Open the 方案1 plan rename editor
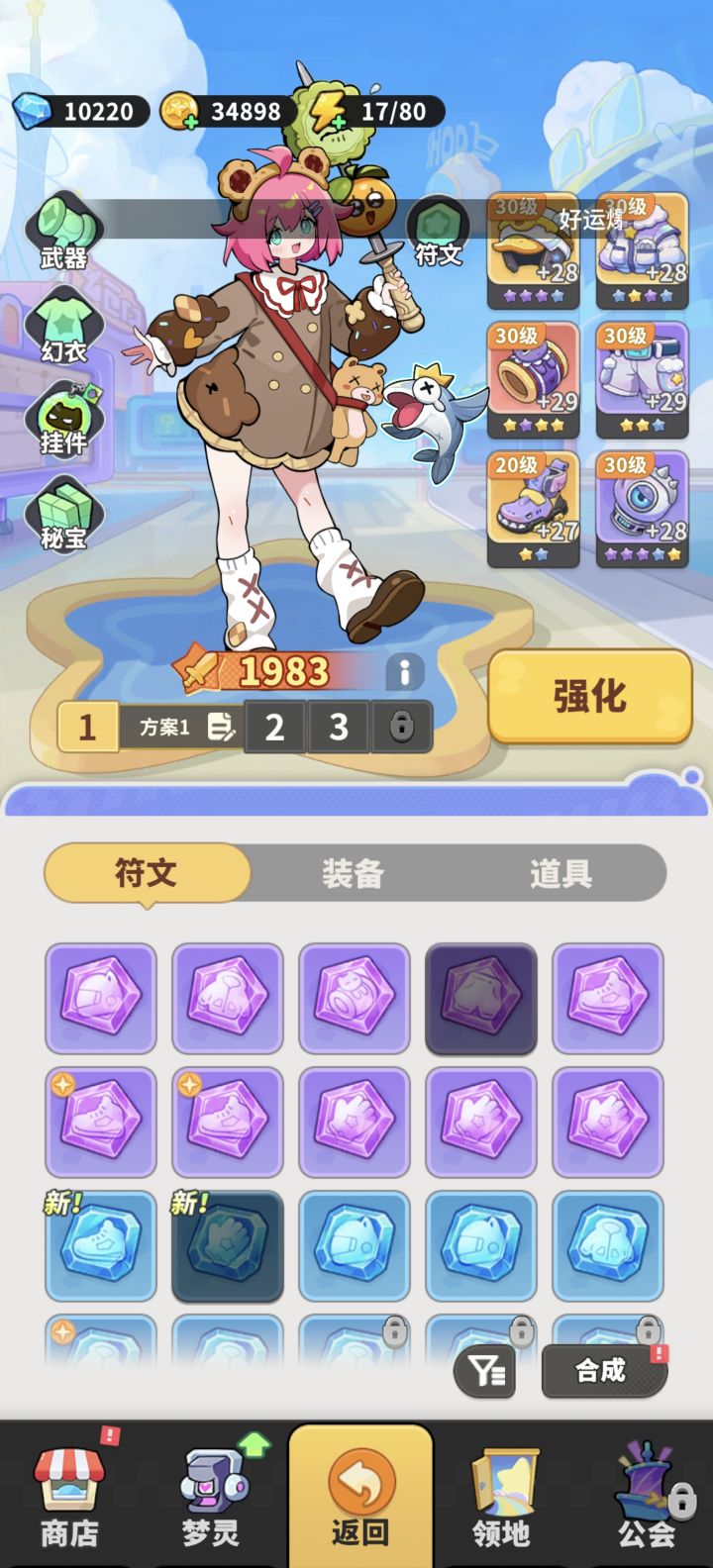 click(222, 727)
